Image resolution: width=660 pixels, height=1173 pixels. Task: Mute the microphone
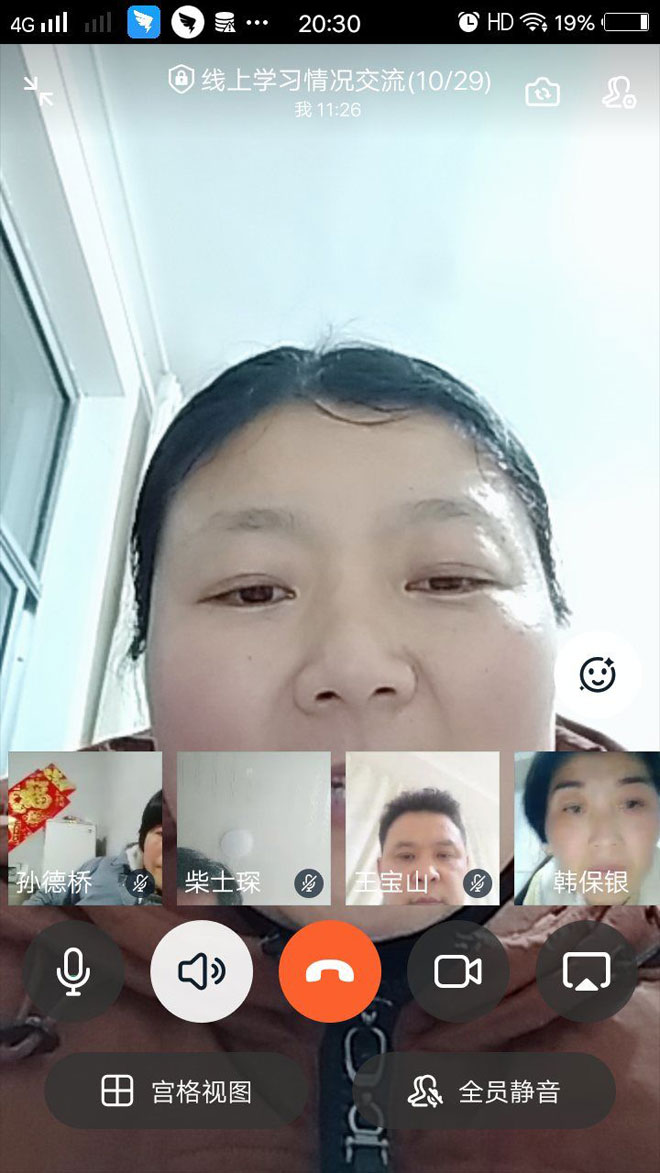tap(74, 971)
